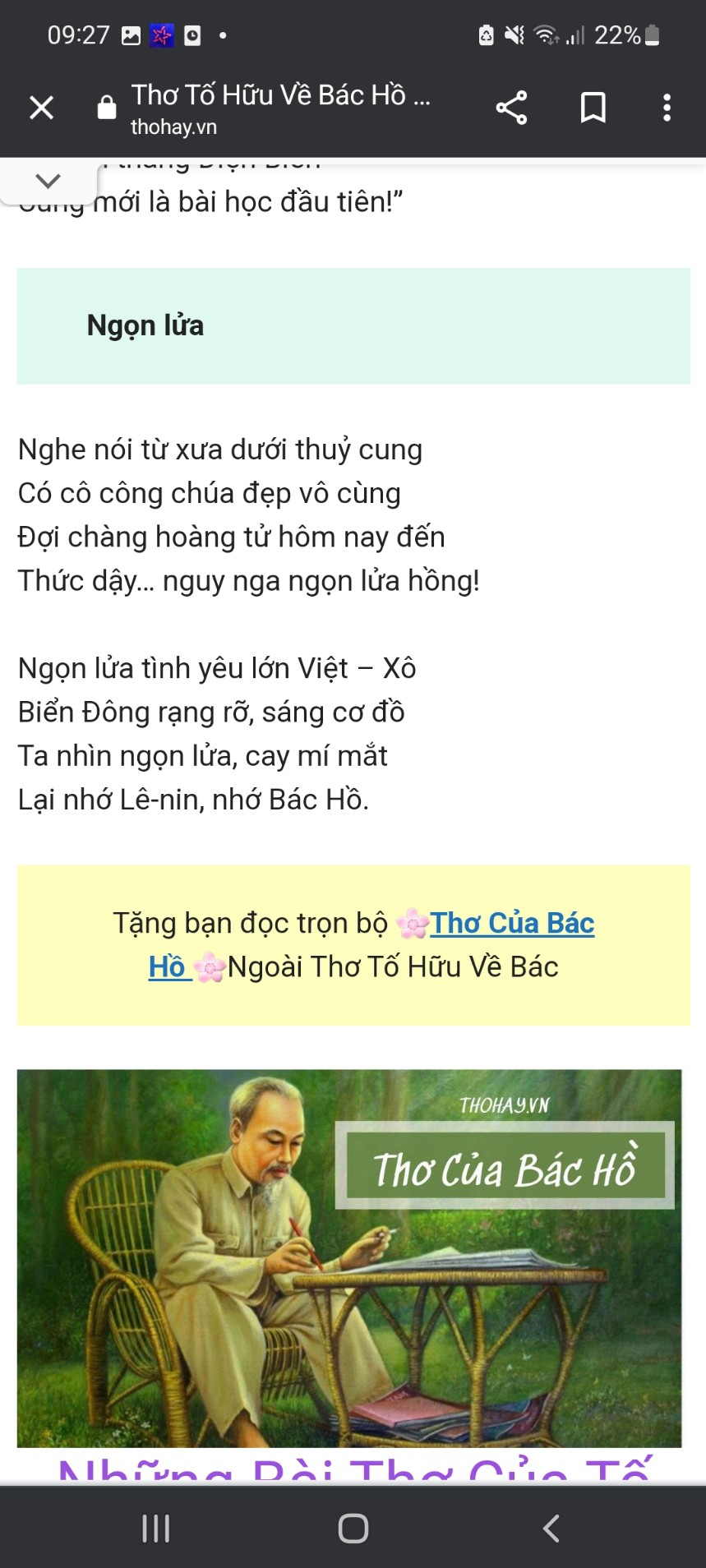Go back with system navigation button
Image resolution: width=706 pixels, height=1568 pixels.
pyautogui.click(x=551, y=1528)
